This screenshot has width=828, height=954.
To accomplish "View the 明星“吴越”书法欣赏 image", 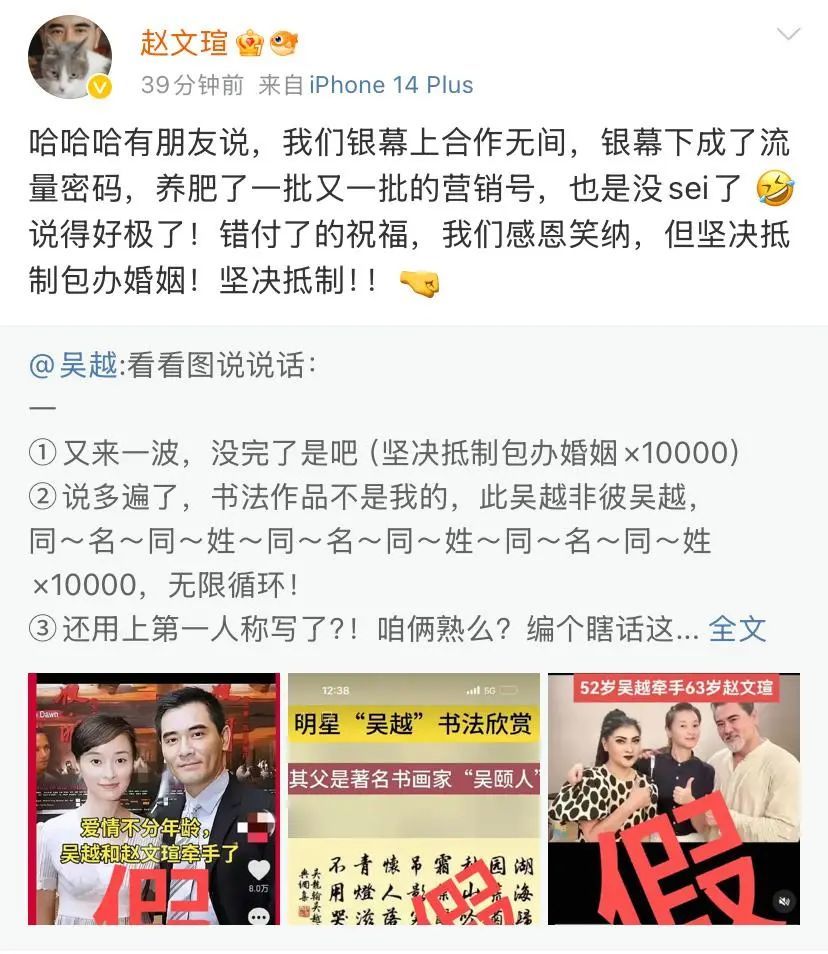I will click(x=413, y=798).
